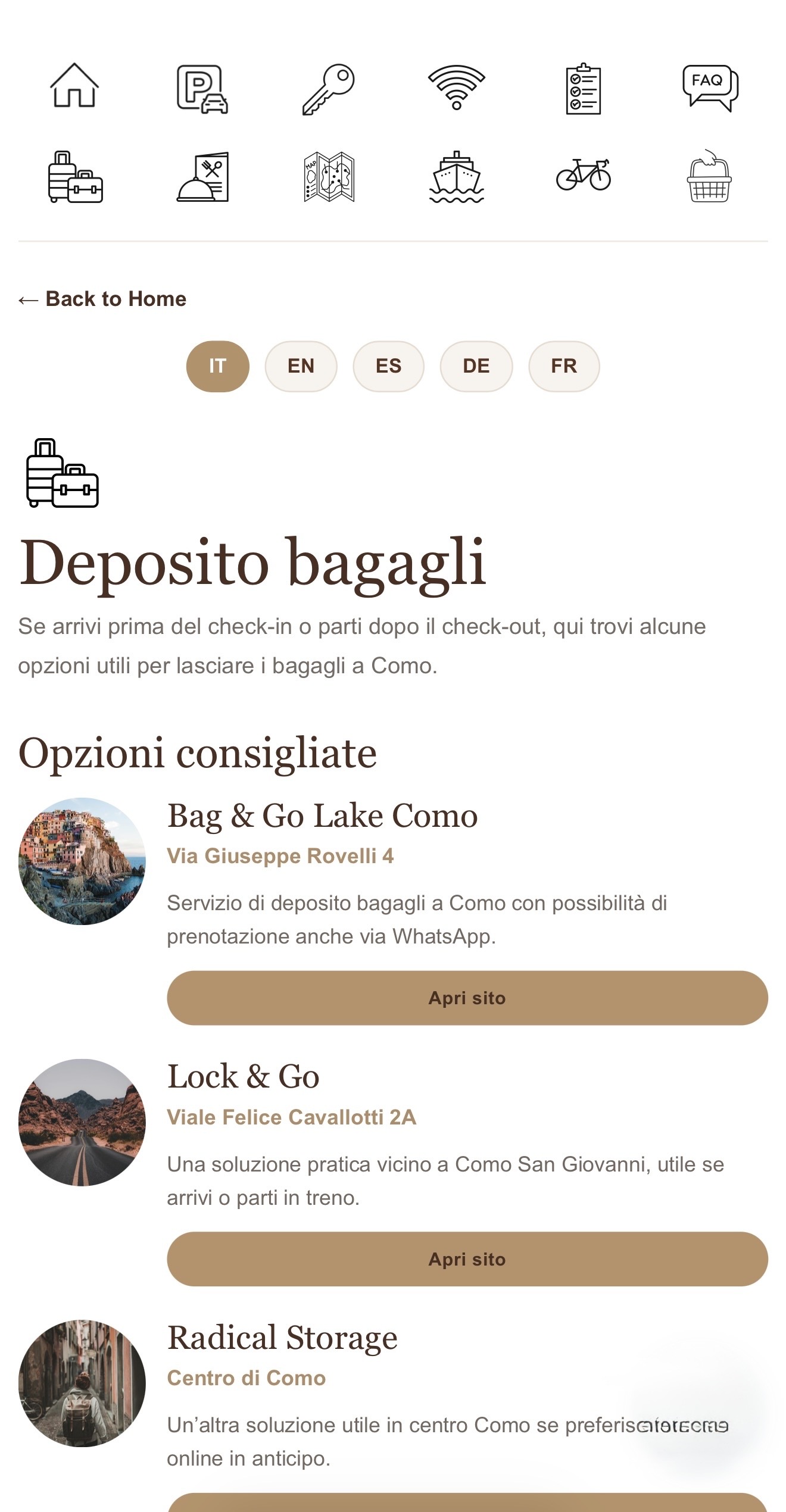
Task: Open the FAQ speech bubble icon
Action: (x=710, y=88)
